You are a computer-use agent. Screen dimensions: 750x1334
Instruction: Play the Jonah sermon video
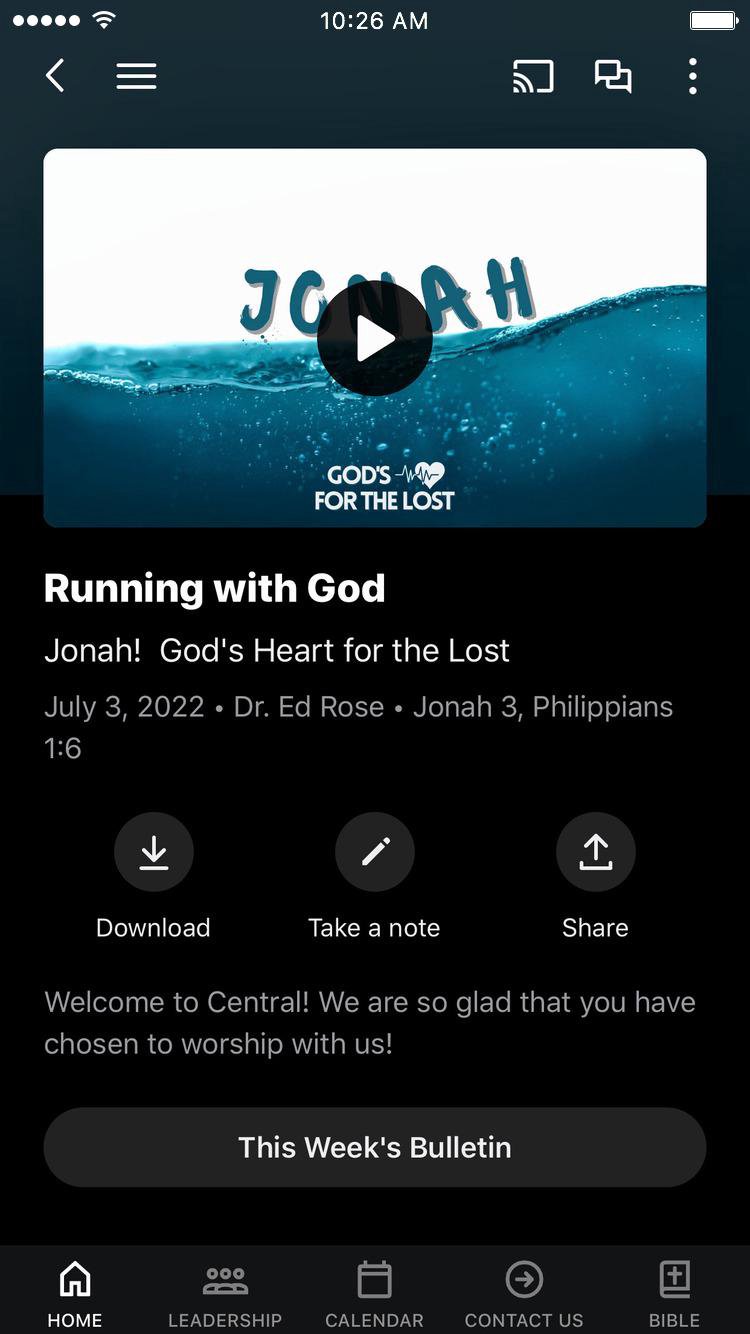click(375, 338)
